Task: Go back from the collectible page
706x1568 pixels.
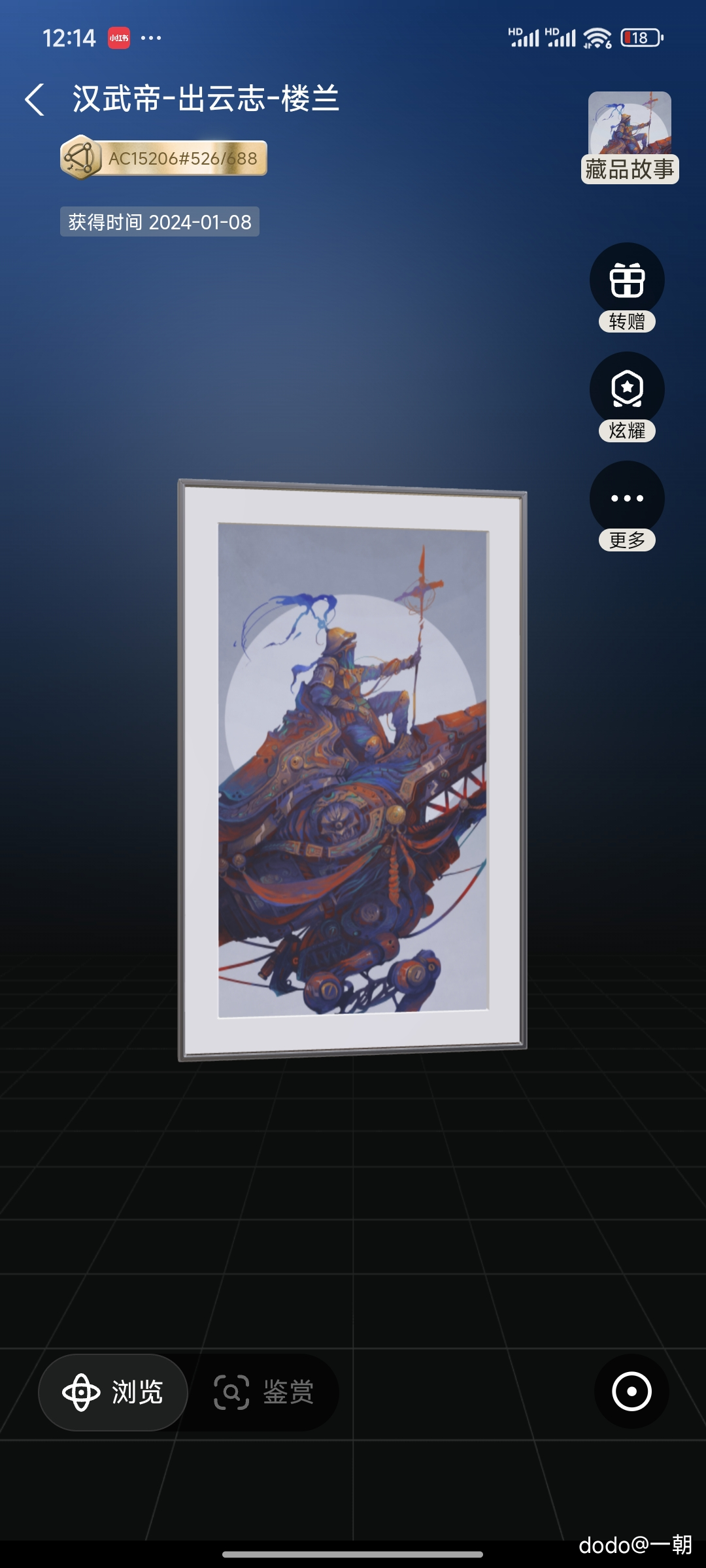Action: [35, 99]
